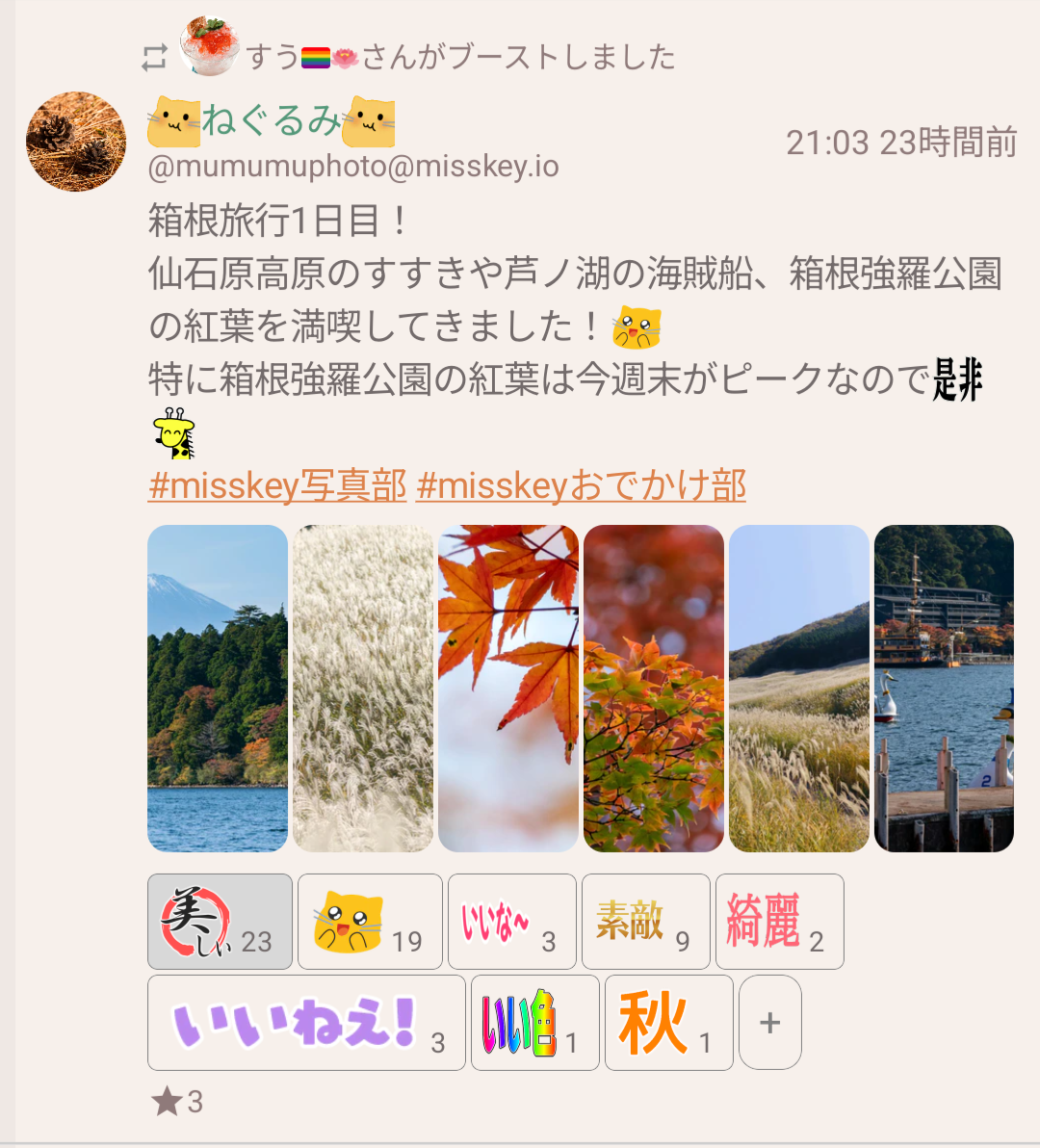React with the cat face emoji showing 19
Viewport: 1040px width, 1148px height.
(370, 922)
